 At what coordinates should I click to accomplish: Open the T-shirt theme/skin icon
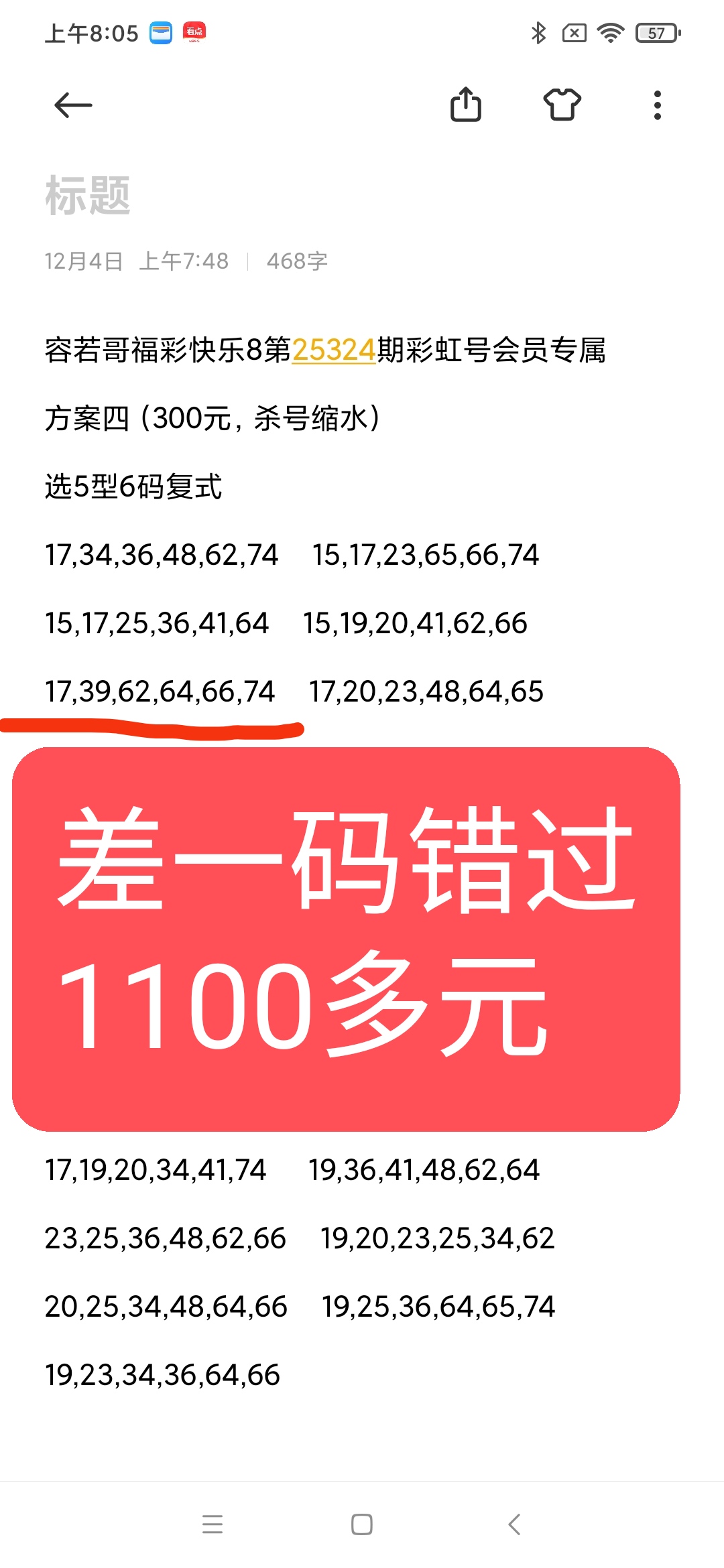point(563,105)
